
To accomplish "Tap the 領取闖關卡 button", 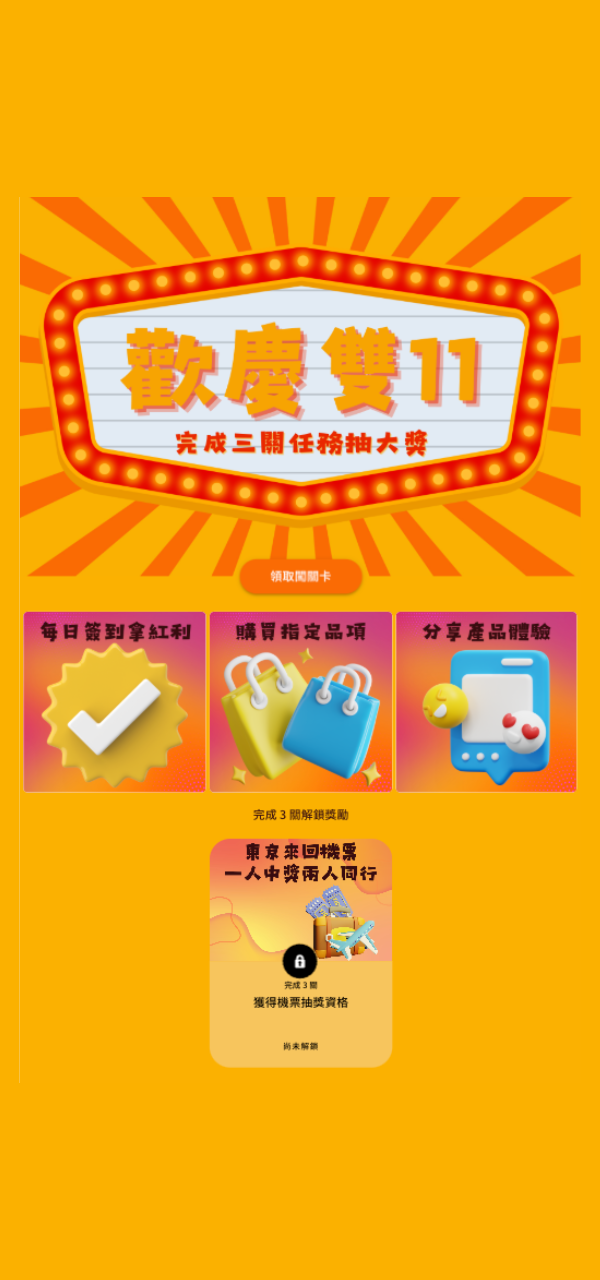I will (300, 576).
